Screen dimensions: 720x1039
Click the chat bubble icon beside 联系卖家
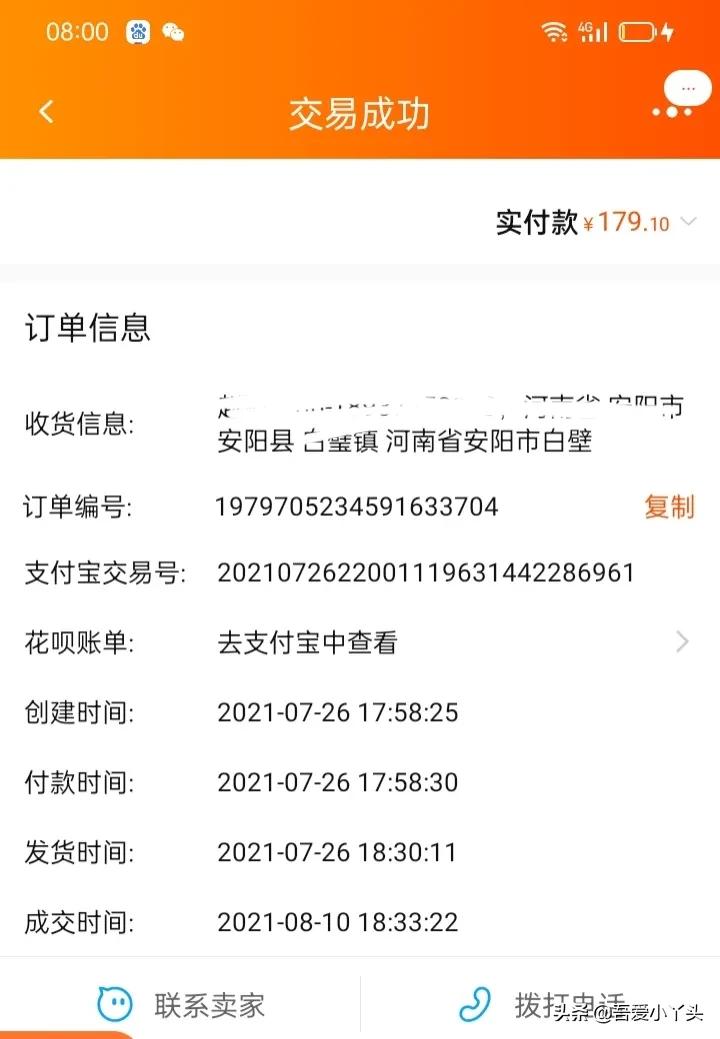(x=115, y=1005)
